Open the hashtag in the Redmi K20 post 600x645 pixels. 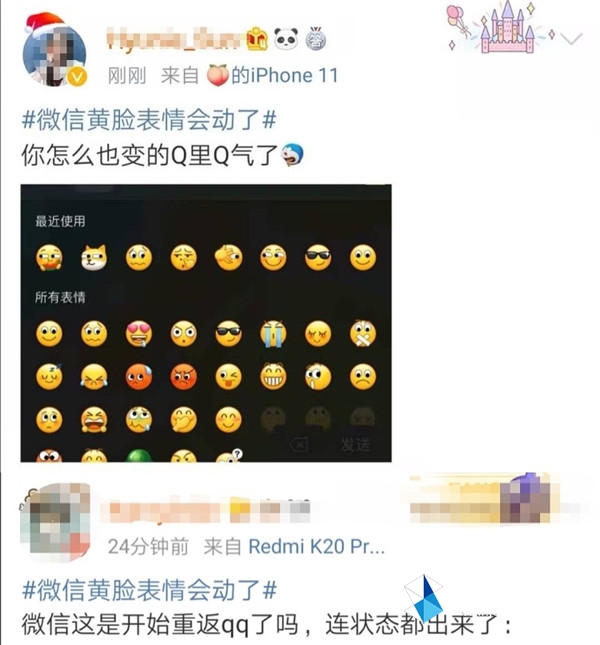point(148,588)
